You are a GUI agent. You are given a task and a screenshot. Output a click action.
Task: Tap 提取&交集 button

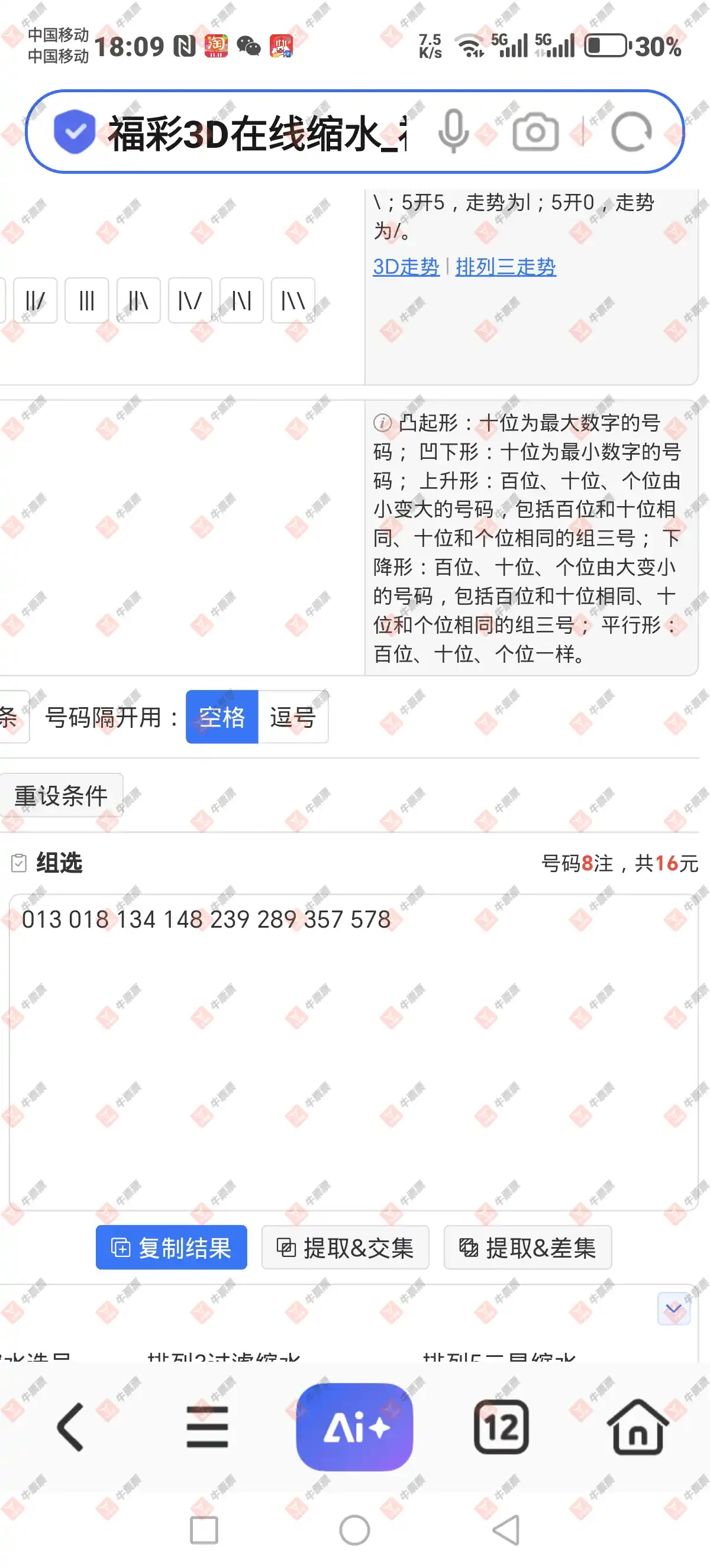pos(346,1248)
